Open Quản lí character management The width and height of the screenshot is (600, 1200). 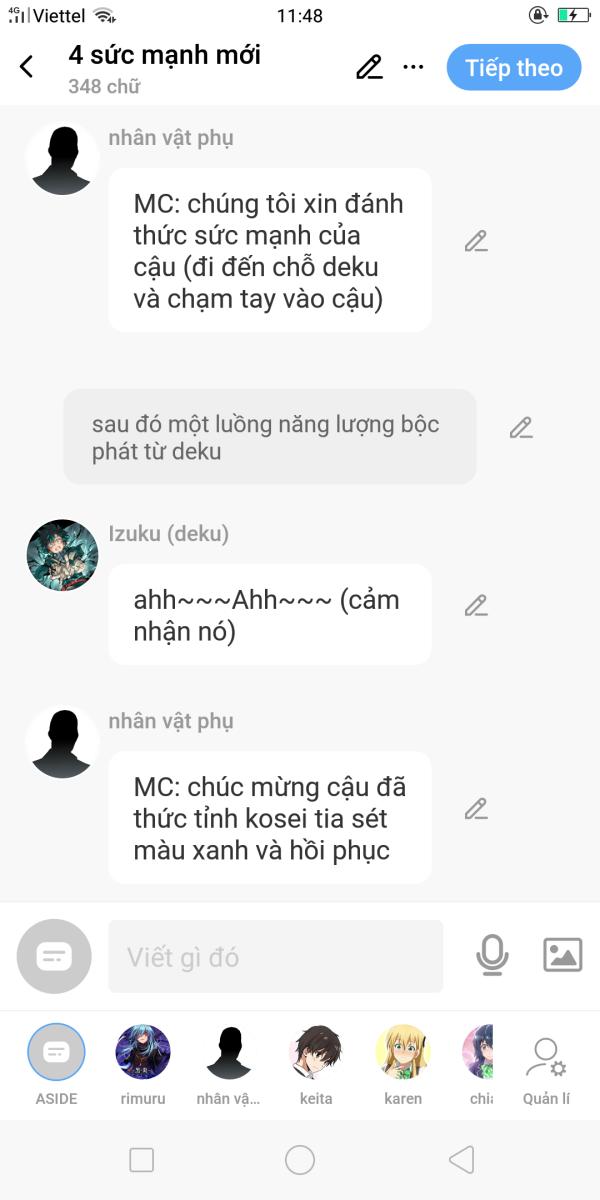[x=546, y=1070]
